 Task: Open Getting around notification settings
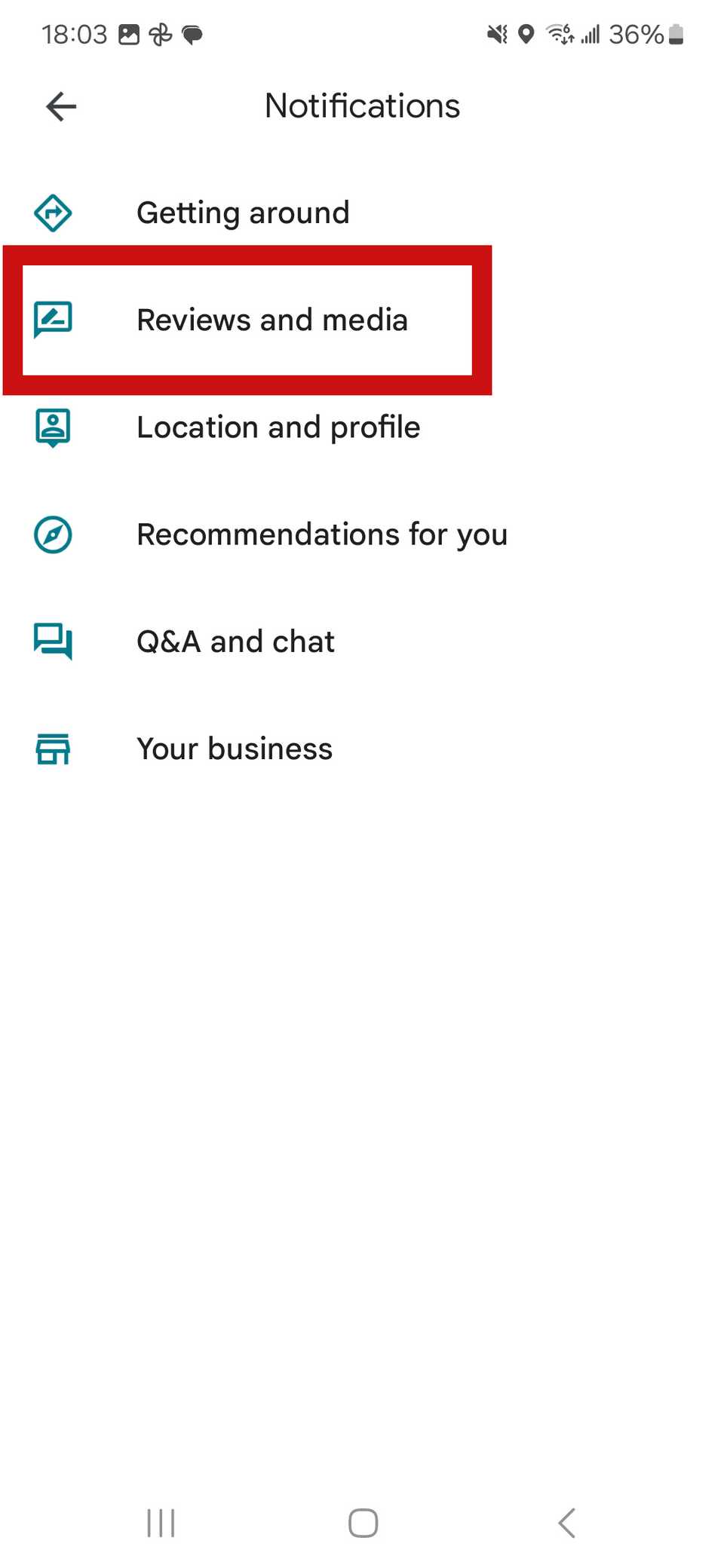(x=243, y=213)
